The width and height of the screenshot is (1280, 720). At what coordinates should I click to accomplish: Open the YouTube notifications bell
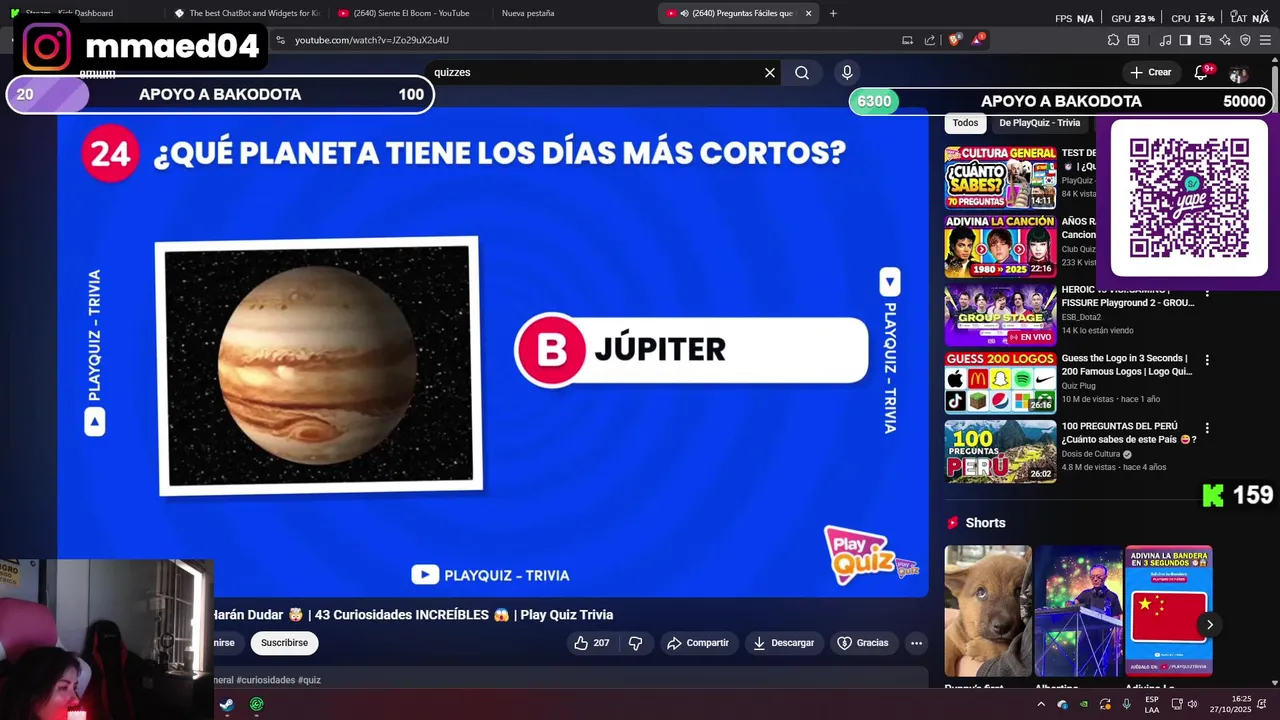tap(1202, 72)
